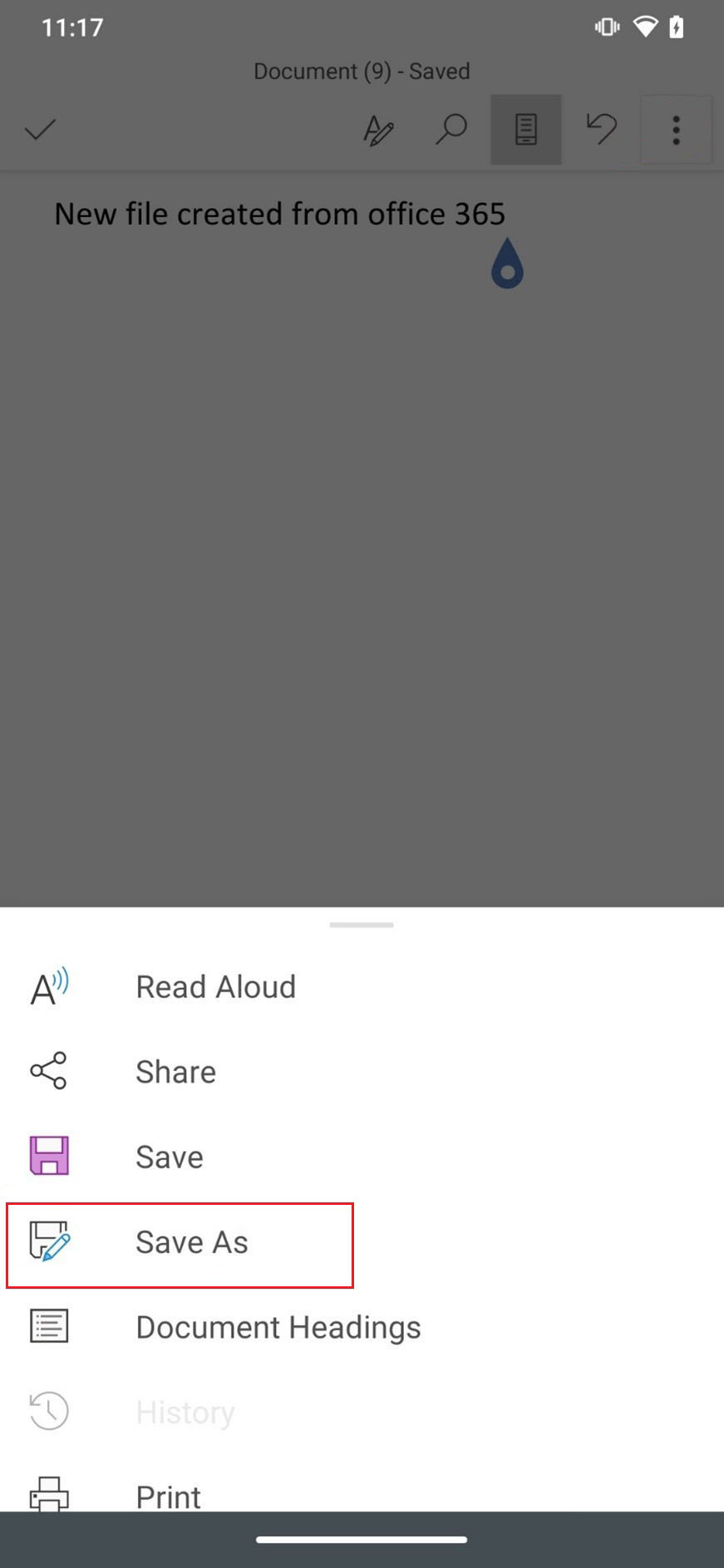724x1568 pixels.
Task: Open the pen editing tools icon
Action: (378, 130)
